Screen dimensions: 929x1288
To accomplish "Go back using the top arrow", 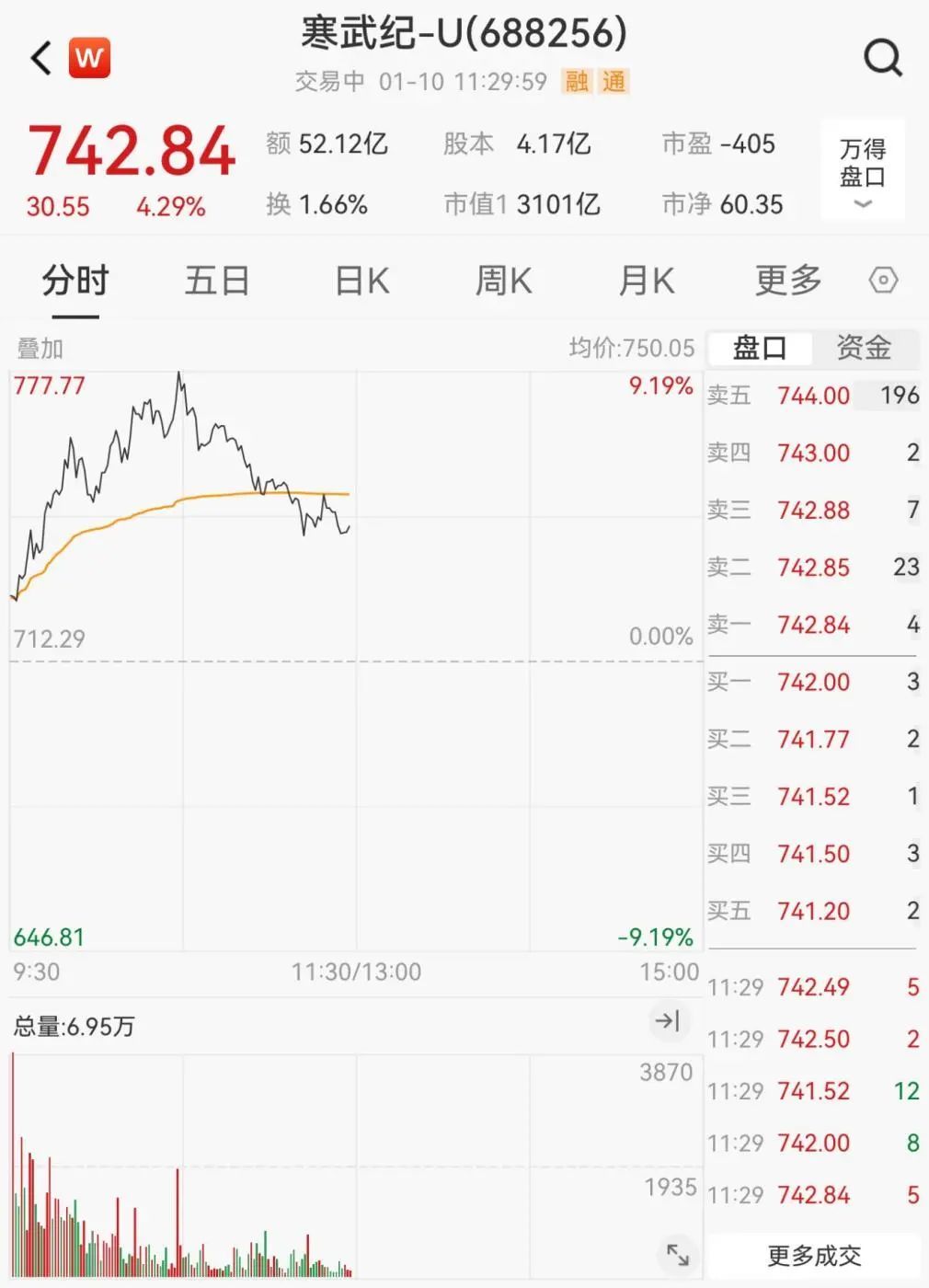I will (41, 59).
